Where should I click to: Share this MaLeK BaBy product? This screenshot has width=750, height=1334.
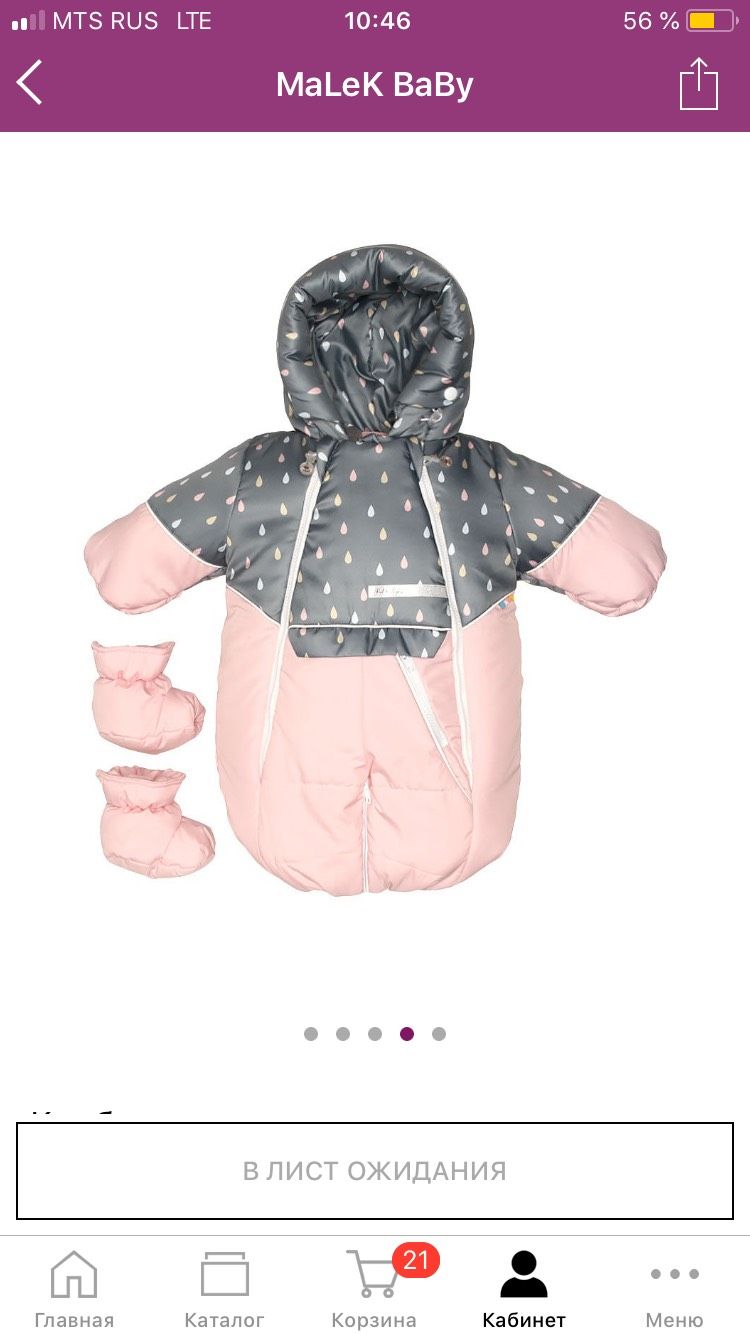click(x=699, y=84)
